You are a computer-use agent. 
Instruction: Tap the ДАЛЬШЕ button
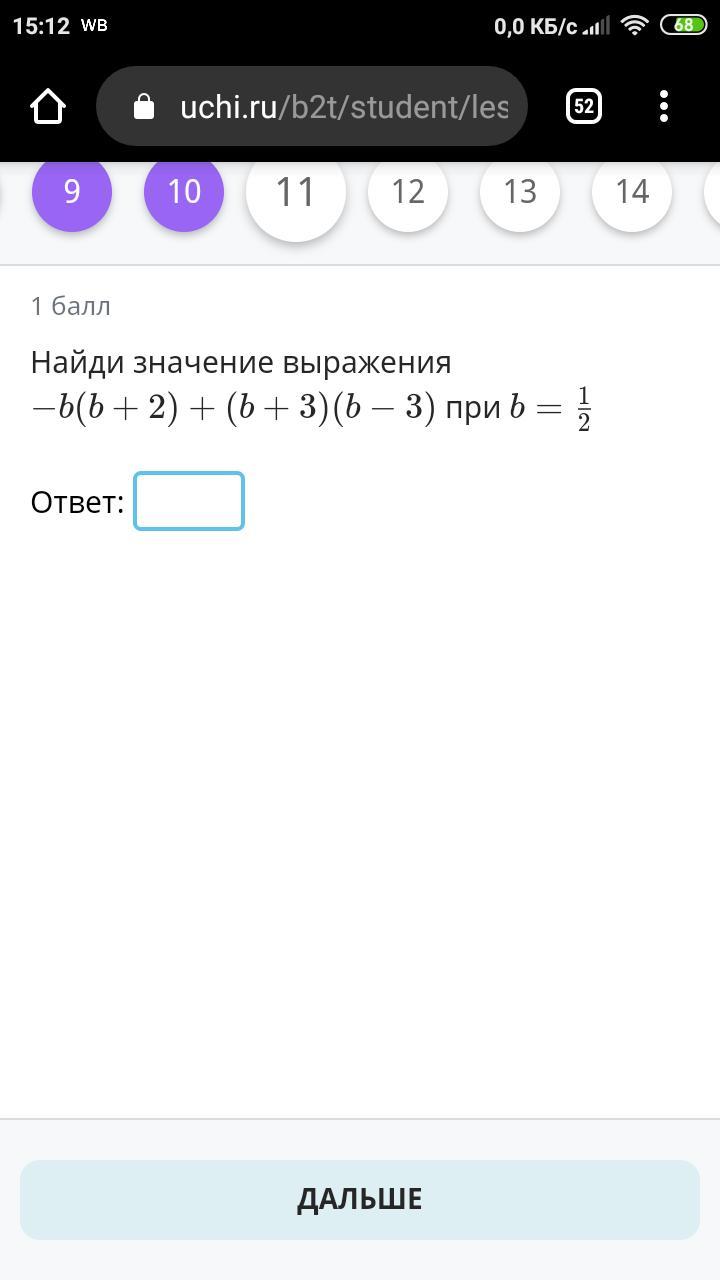(x=360, y=1199)
